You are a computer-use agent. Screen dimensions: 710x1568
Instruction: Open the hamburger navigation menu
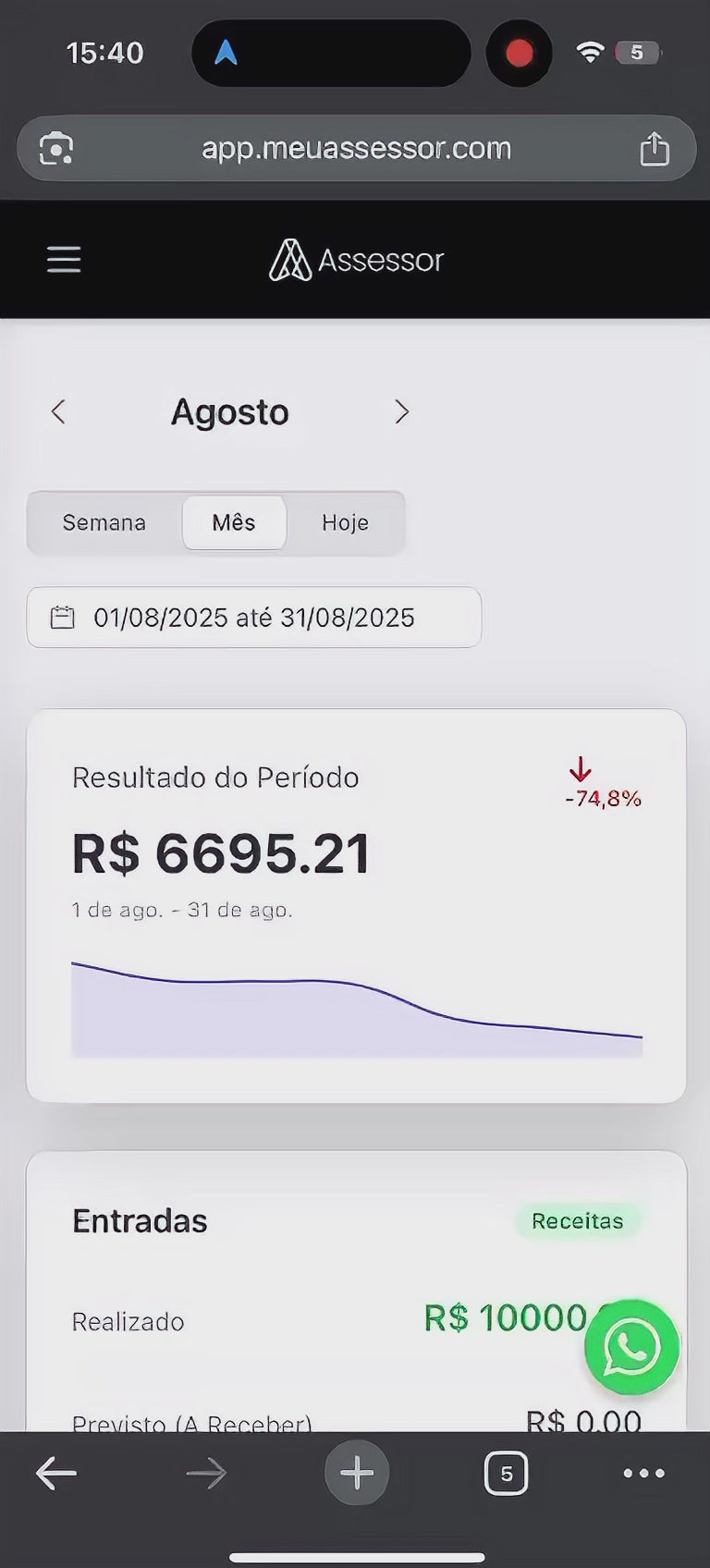coord(63,260)
